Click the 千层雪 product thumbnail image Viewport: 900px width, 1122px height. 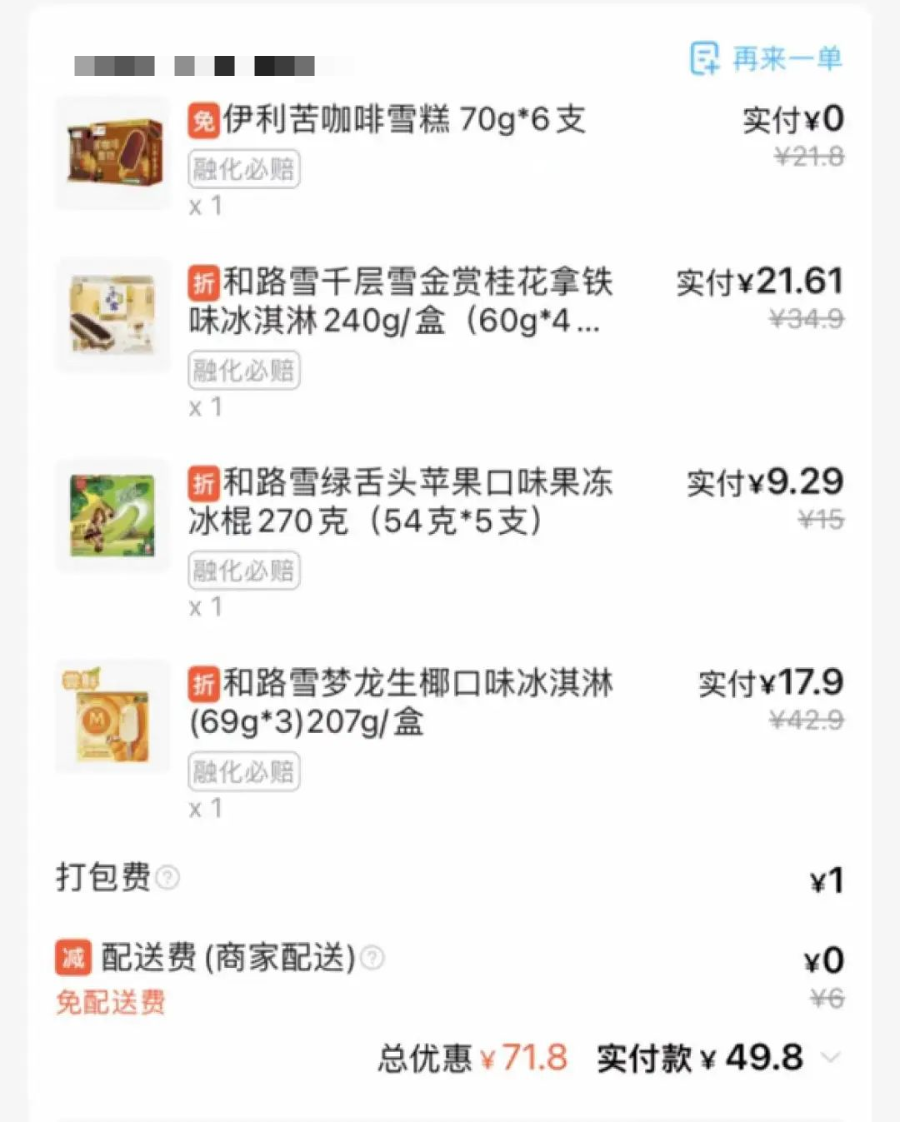113,313
